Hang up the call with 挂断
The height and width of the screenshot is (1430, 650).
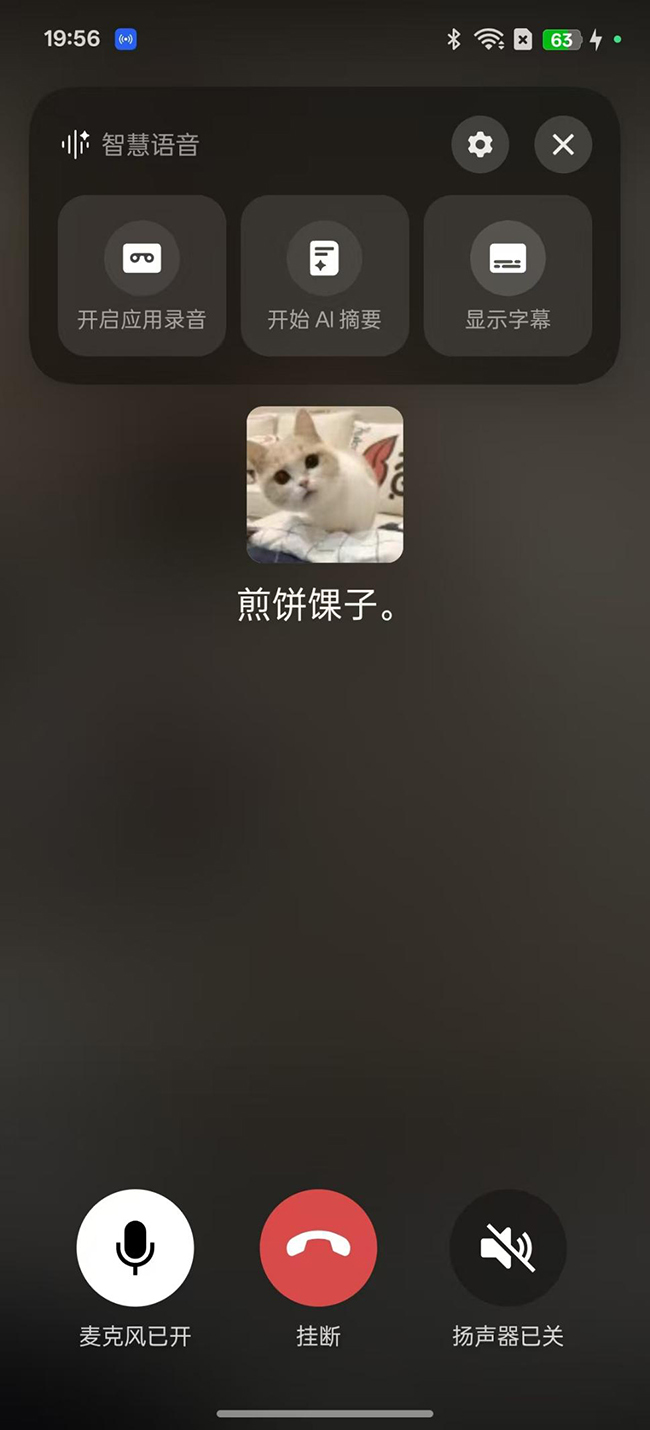(318, 1247)
